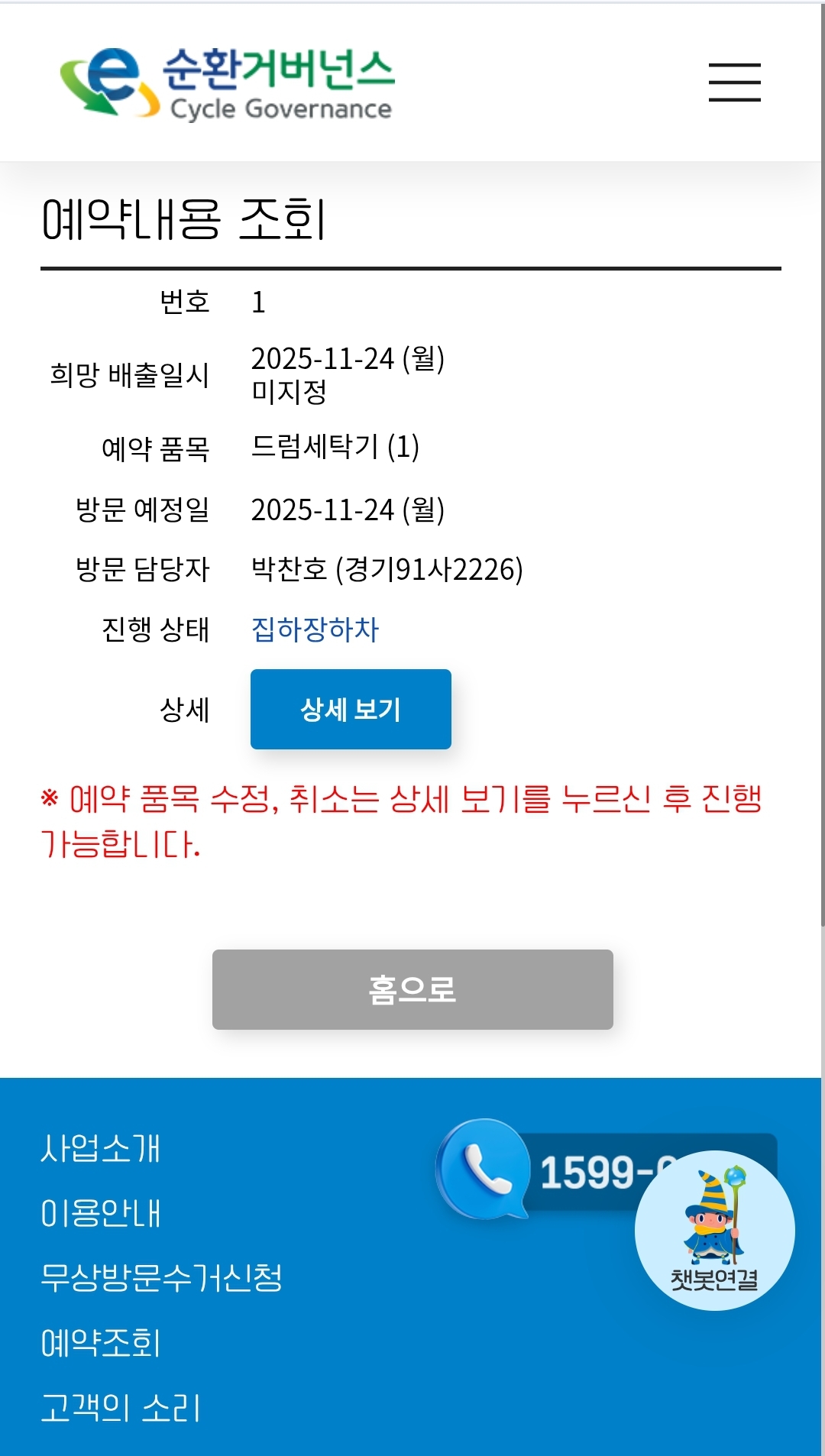
Task: Open the 챗봇연결 chatbot button
Action: click(x=714, y=1230)
